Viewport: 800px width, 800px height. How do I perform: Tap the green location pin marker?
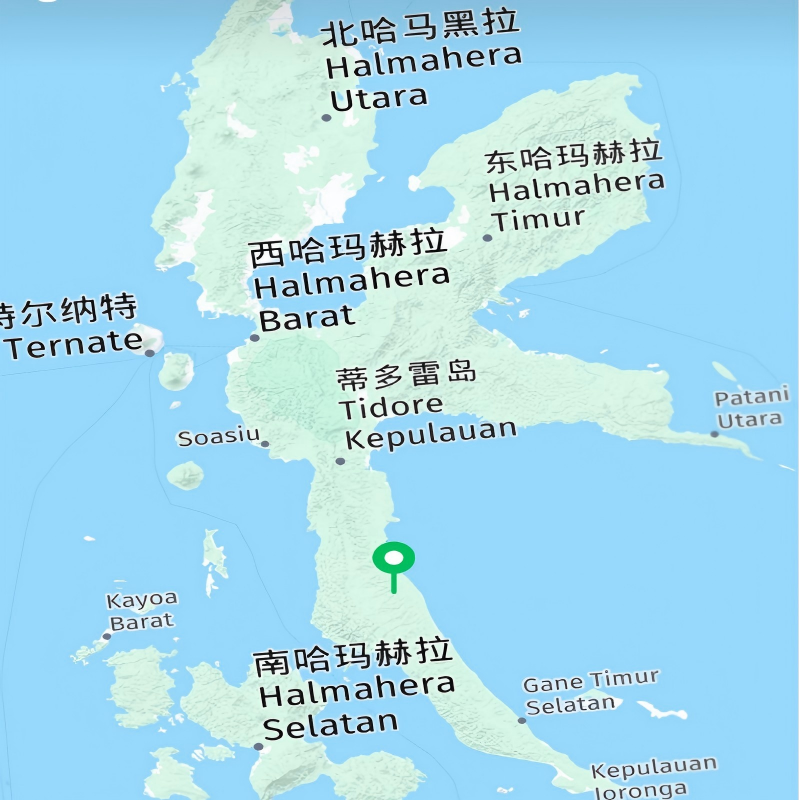coord(394,560)
